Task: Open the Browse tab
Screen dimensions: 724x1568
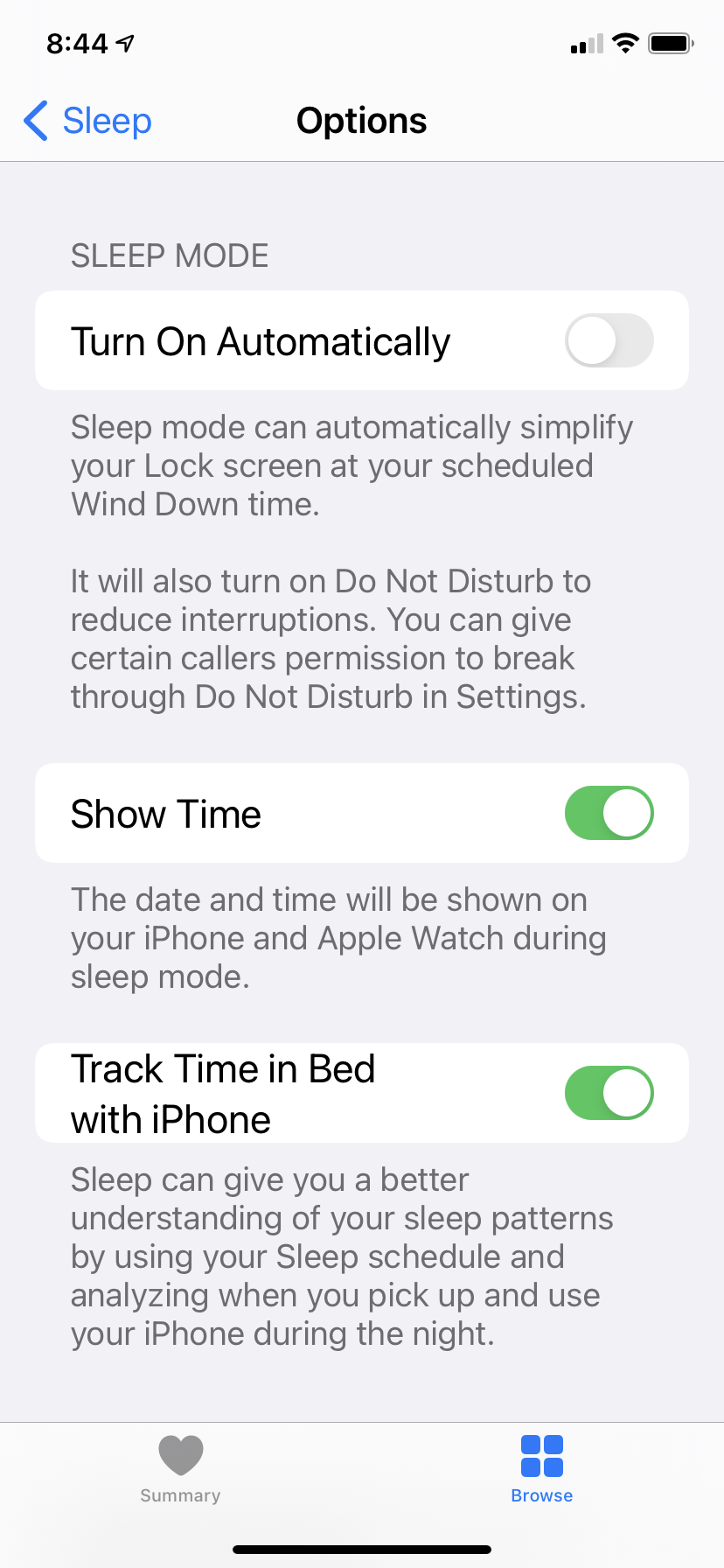Action: pyautogui.click(x=542, y=1469)
